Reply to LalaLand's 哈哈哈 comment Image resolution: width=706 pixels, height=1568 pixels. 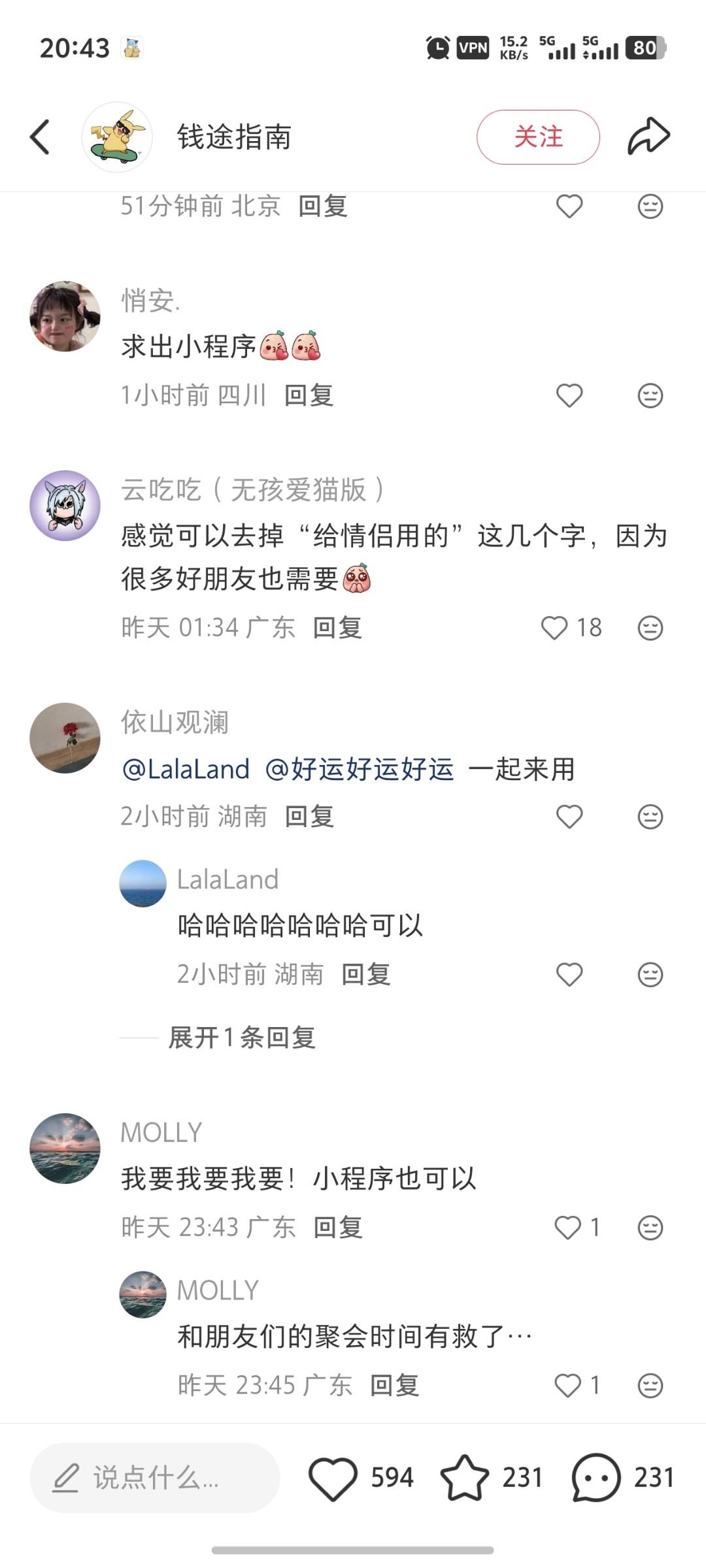(366, 974)
